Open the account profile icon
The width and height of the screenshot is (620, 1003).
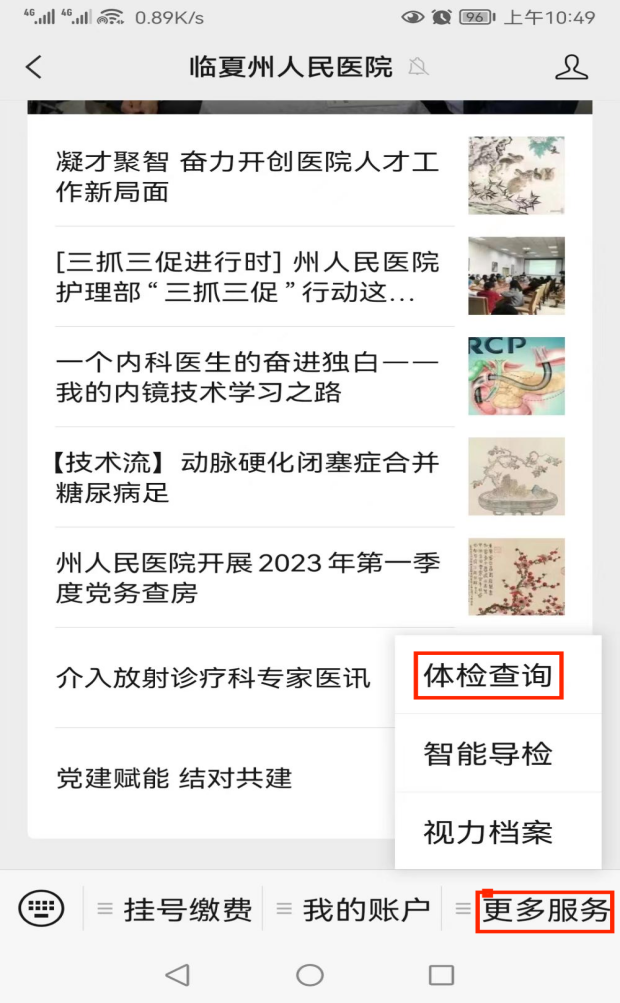[x=571, y=67]
